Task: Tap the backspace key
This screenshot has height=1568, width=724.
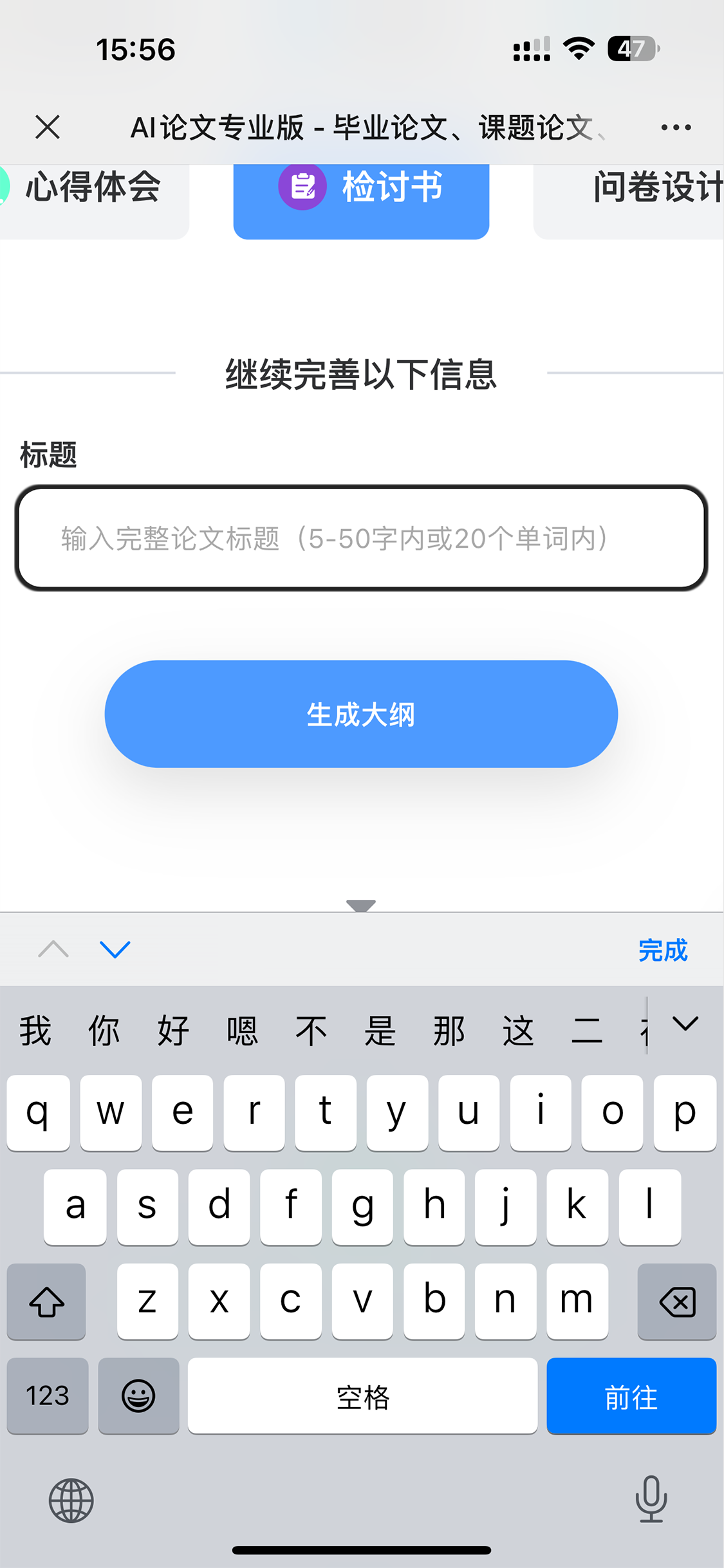Action: click(x=676, y=1302)
